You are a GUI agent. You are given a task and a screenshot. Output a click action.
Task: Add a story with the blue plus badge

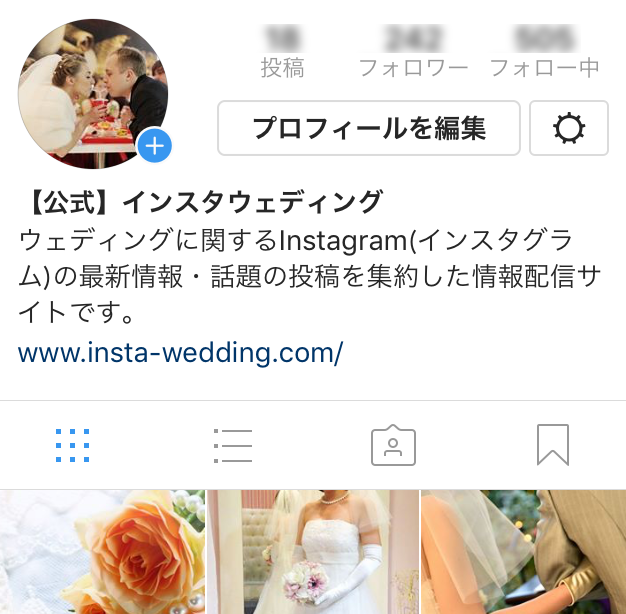[x=154, y=146]
